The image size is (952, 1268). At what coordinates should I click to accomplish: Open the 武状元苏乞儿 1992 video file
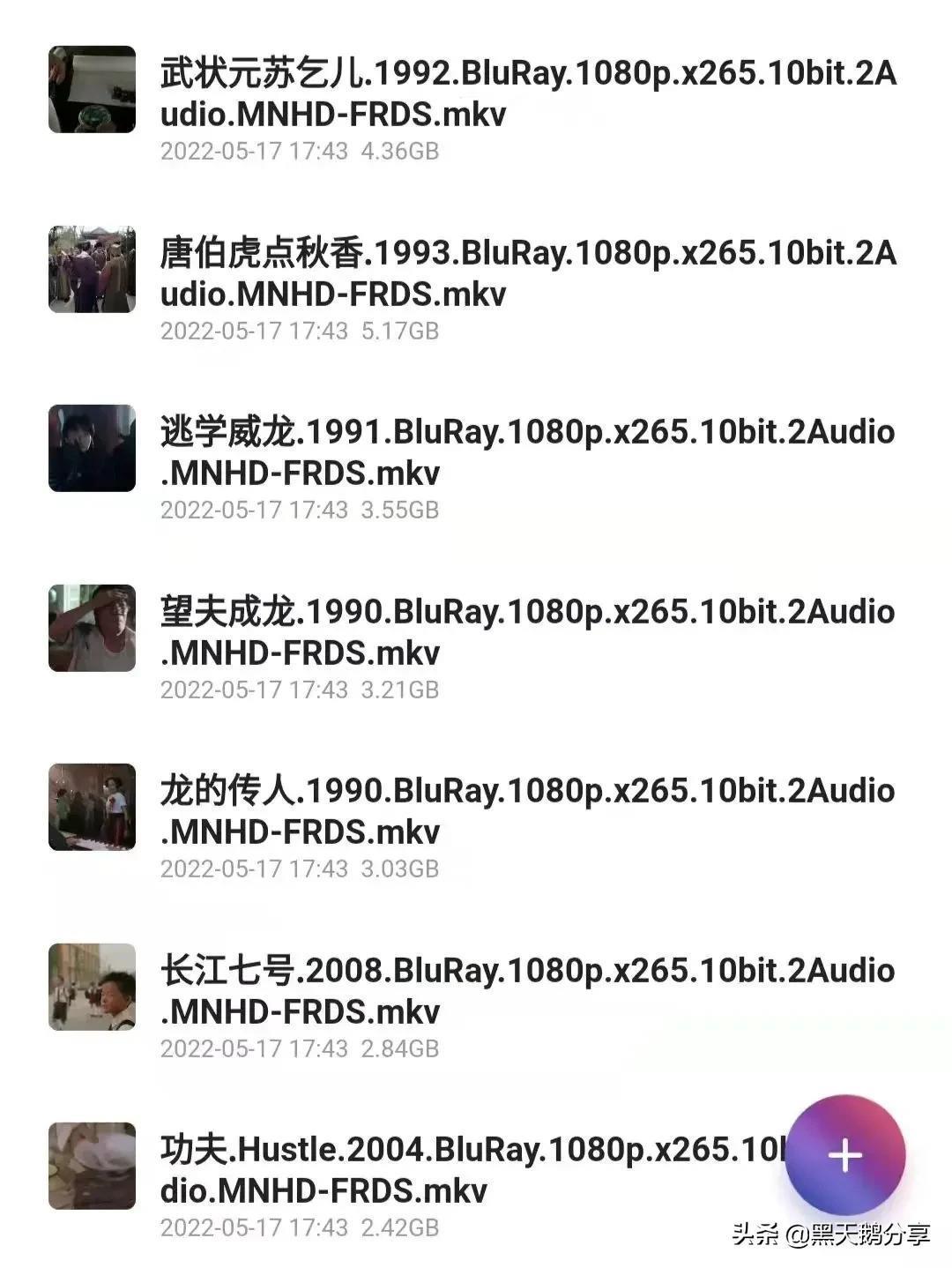point(527,93)
